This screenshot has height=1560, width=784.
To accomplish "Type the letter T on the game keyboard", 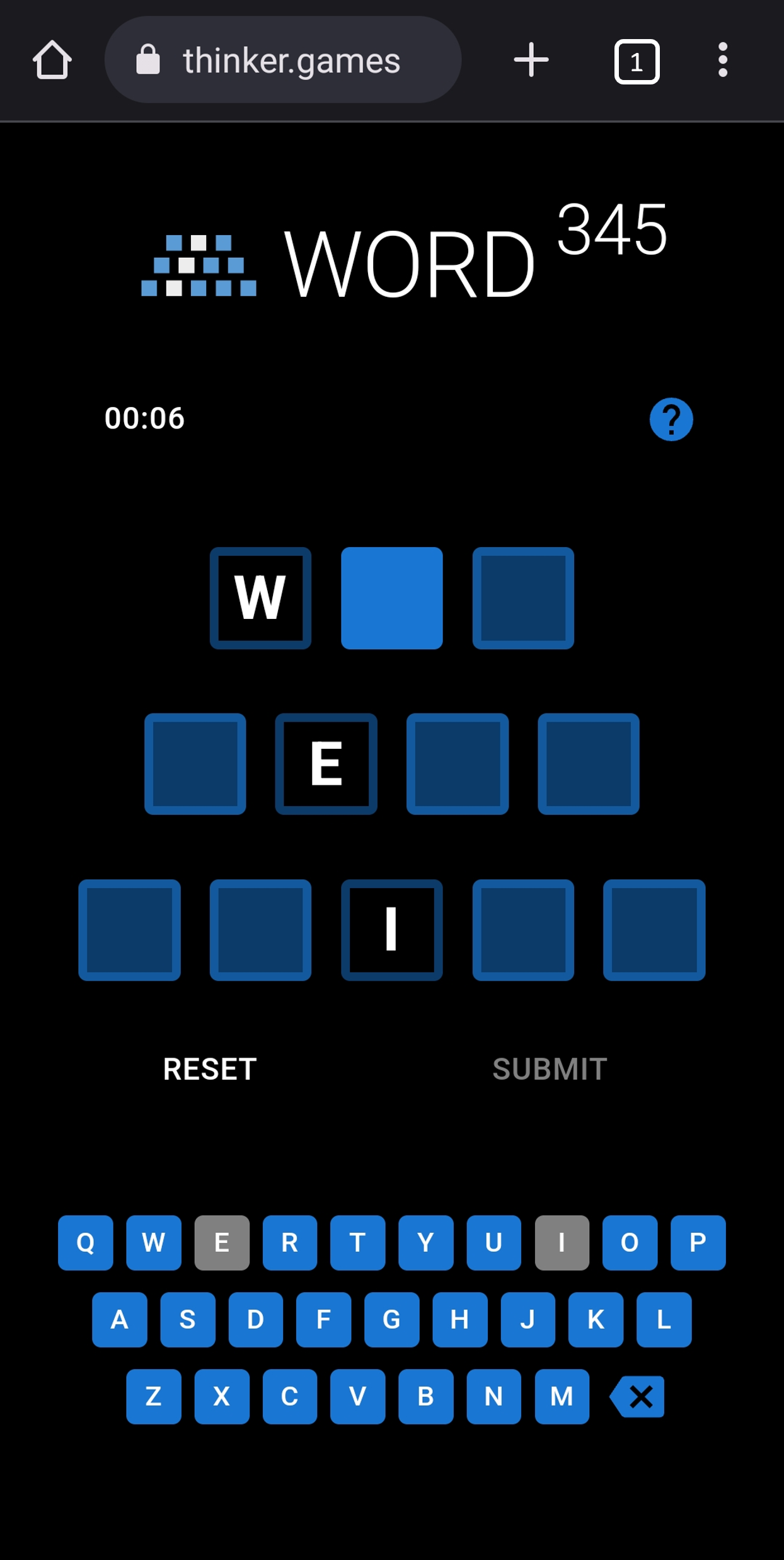I will pos(357,1242).
